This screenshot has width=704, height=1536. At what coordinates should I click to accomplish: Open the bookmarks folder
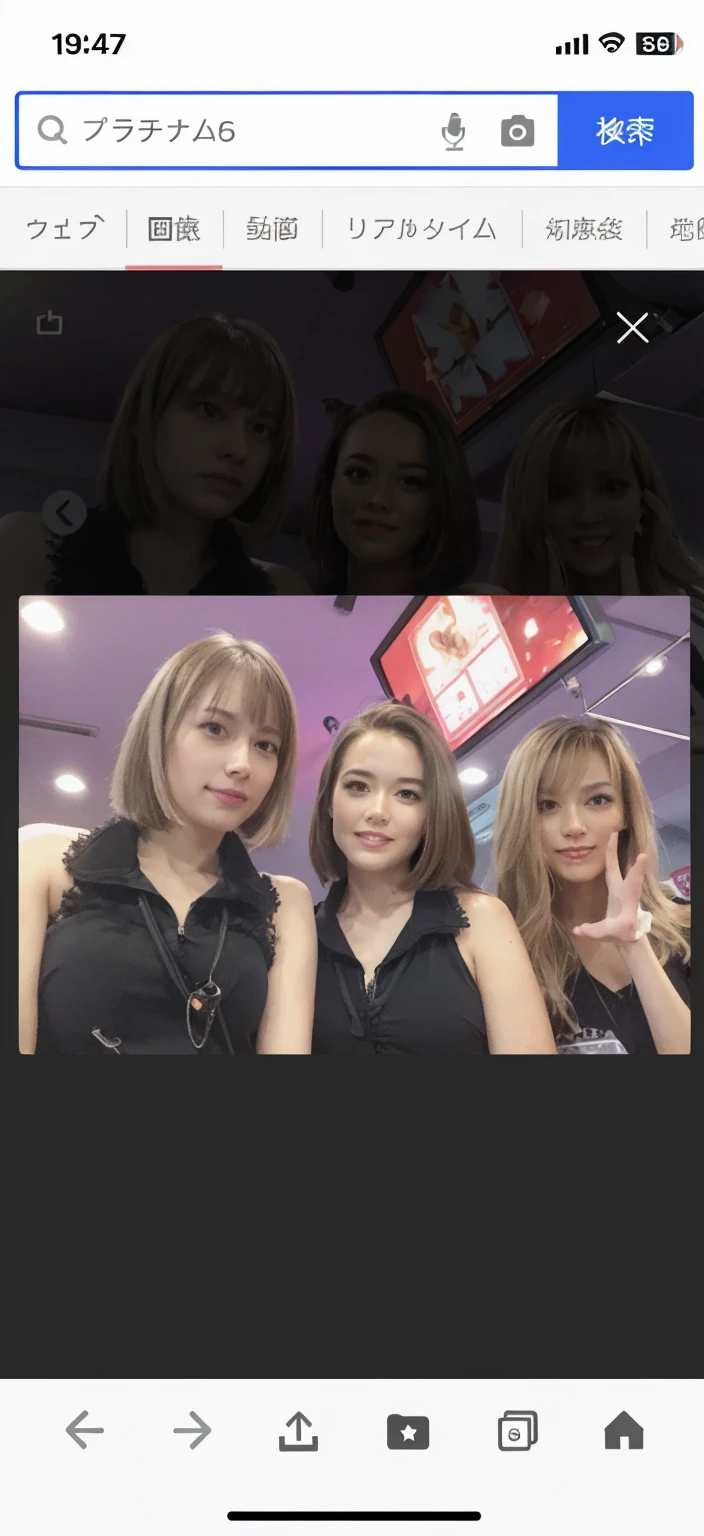point(408,1432)
